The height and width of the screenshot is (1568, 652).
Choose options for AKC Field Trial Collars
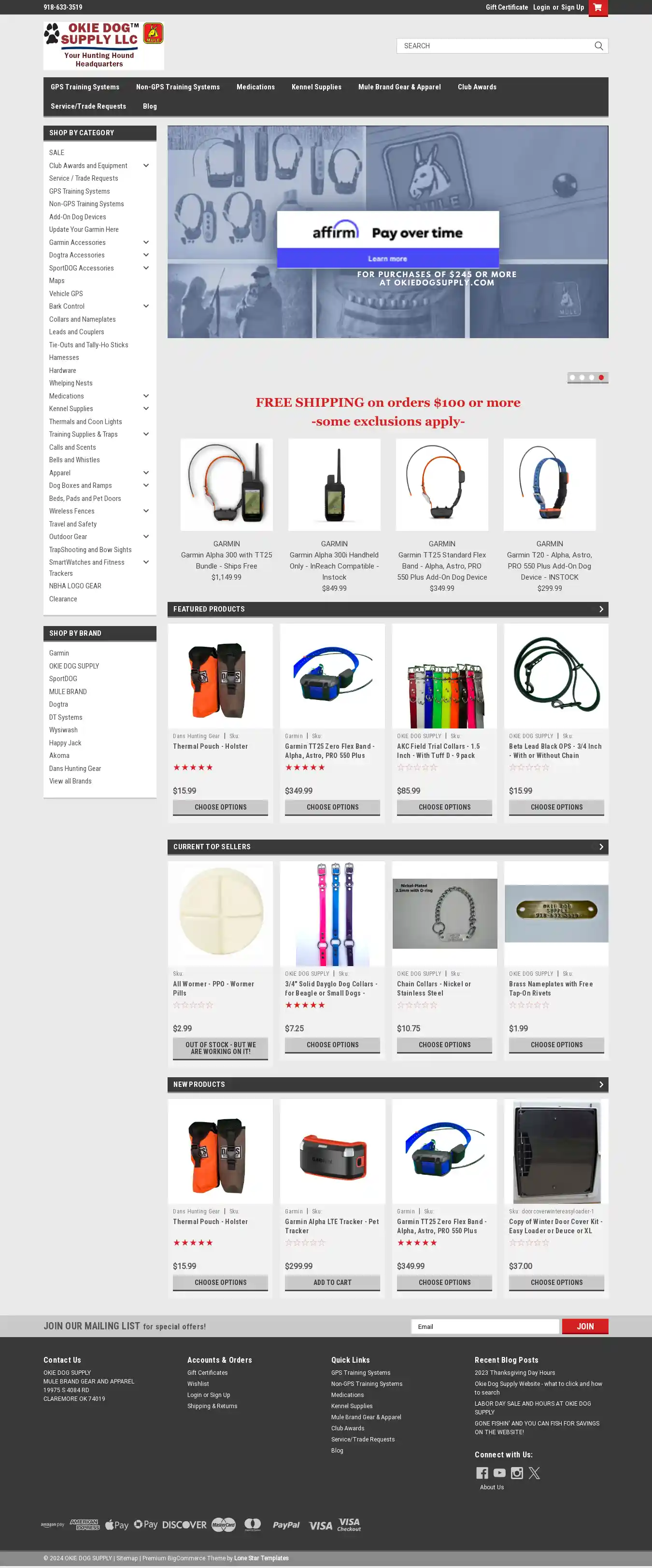click(x=444, y=807)
